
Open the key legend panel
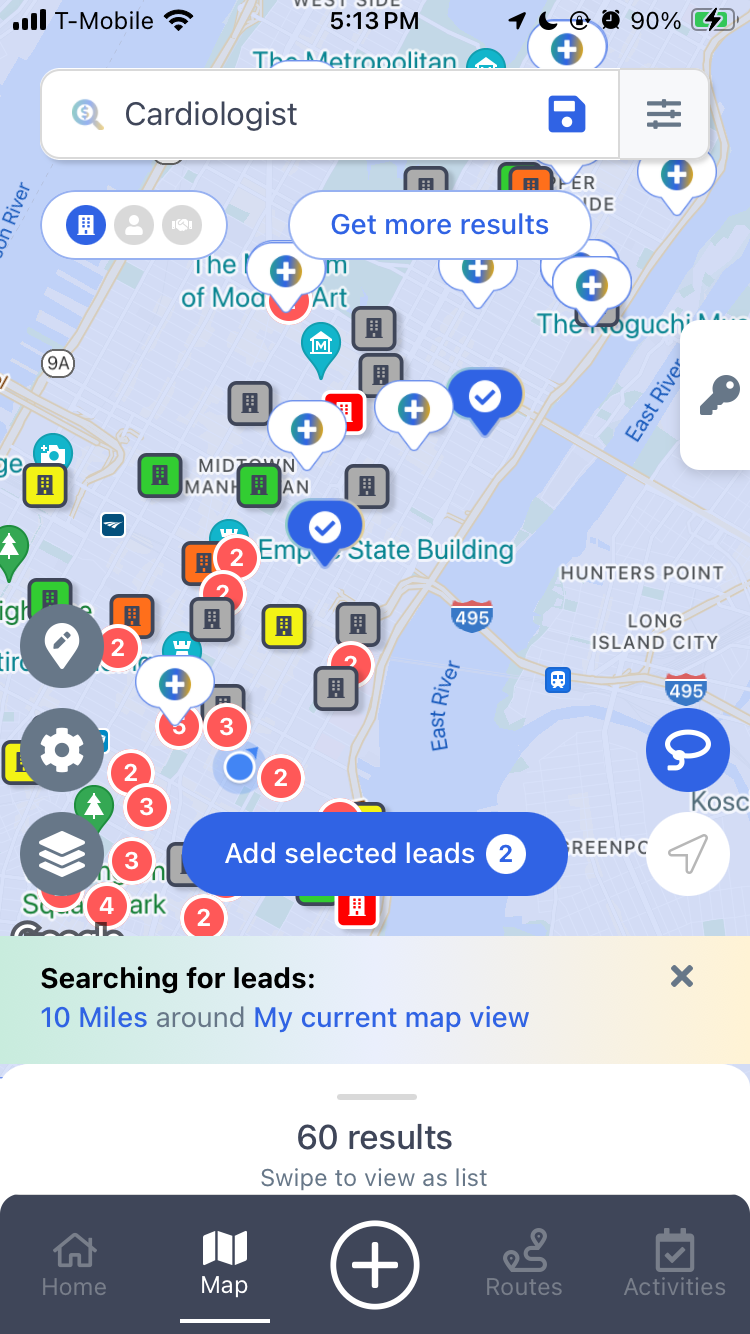tap(718, 396)
